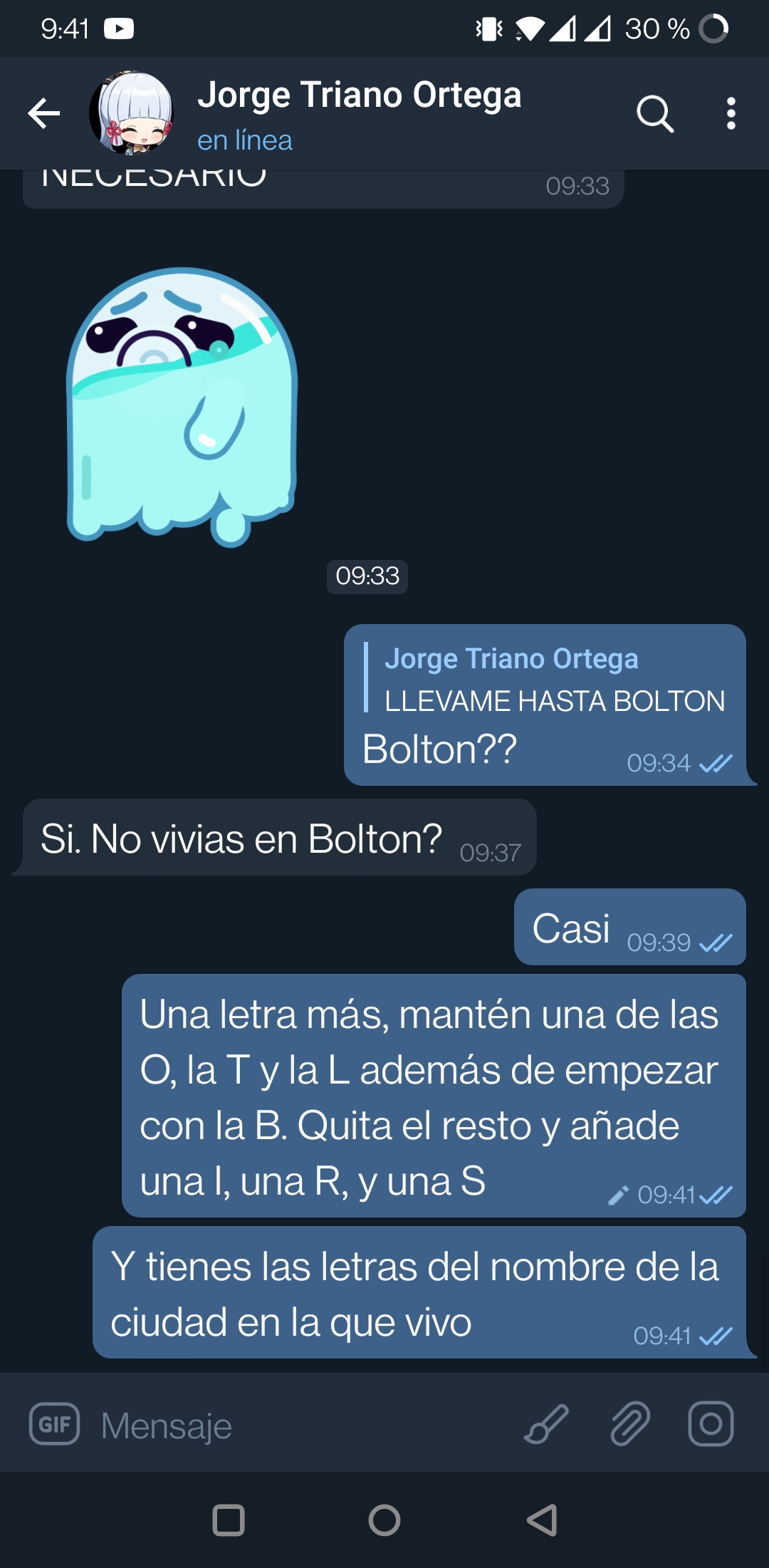Show recent apps
Screen dimensions: 769x1568
(229, 1520)
